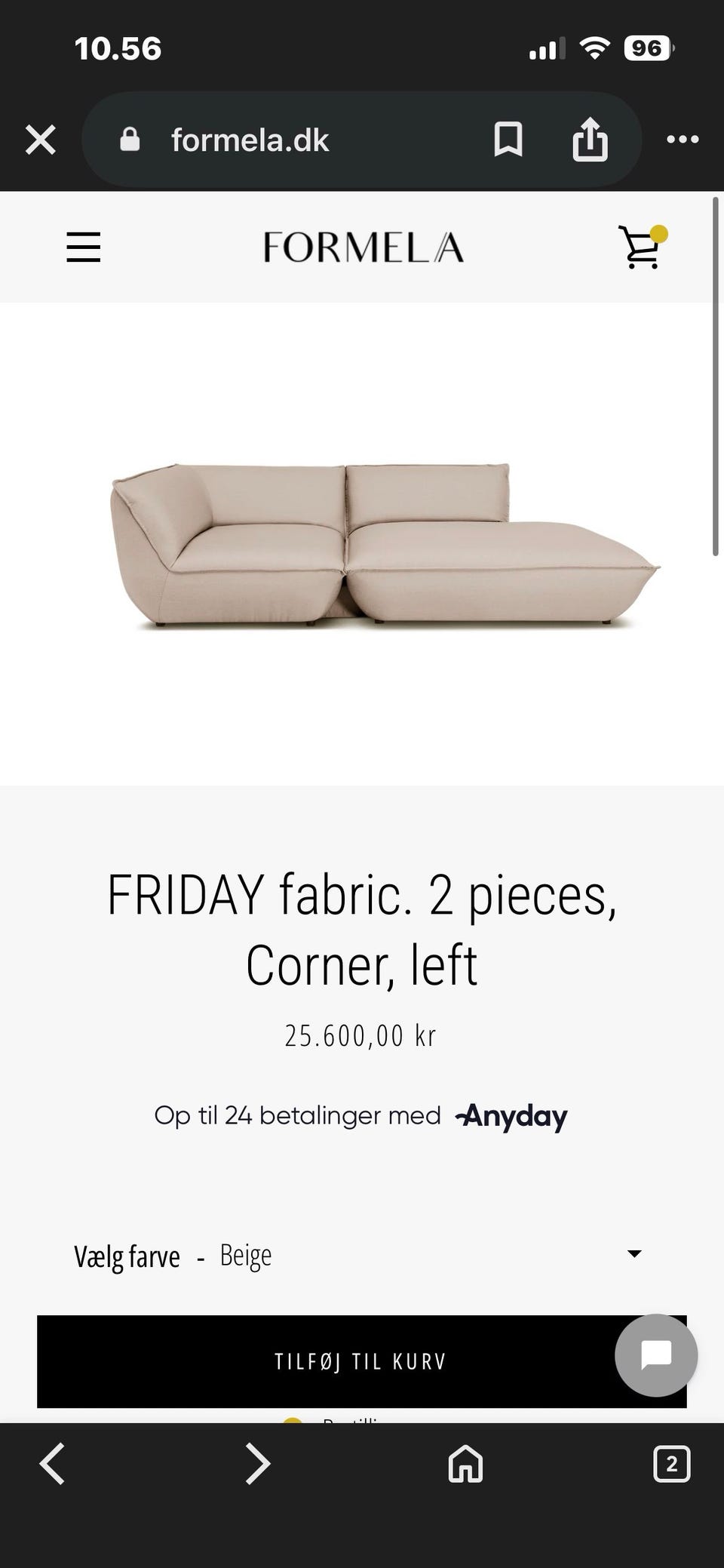Go to the browser home page
The image size is (724, 1568).
pyautogui.click(x=465, y=1464)
